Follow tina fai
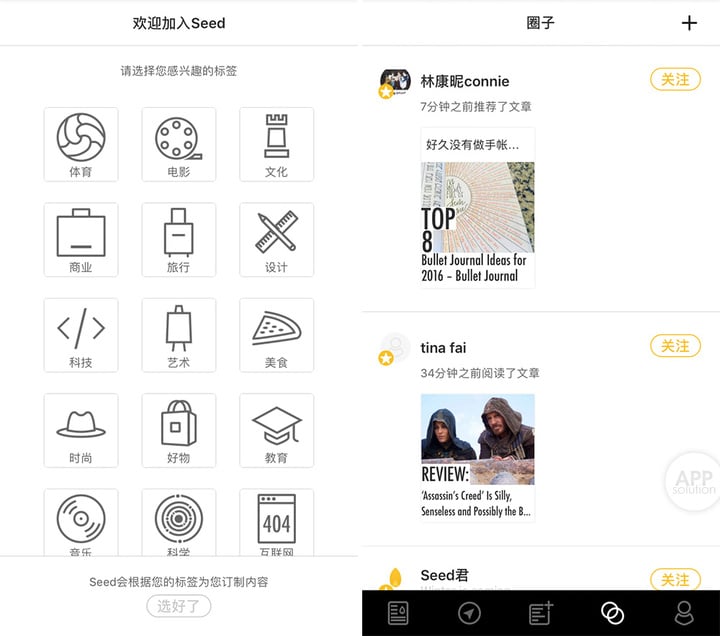720x636 pixels. pos(675,346)
